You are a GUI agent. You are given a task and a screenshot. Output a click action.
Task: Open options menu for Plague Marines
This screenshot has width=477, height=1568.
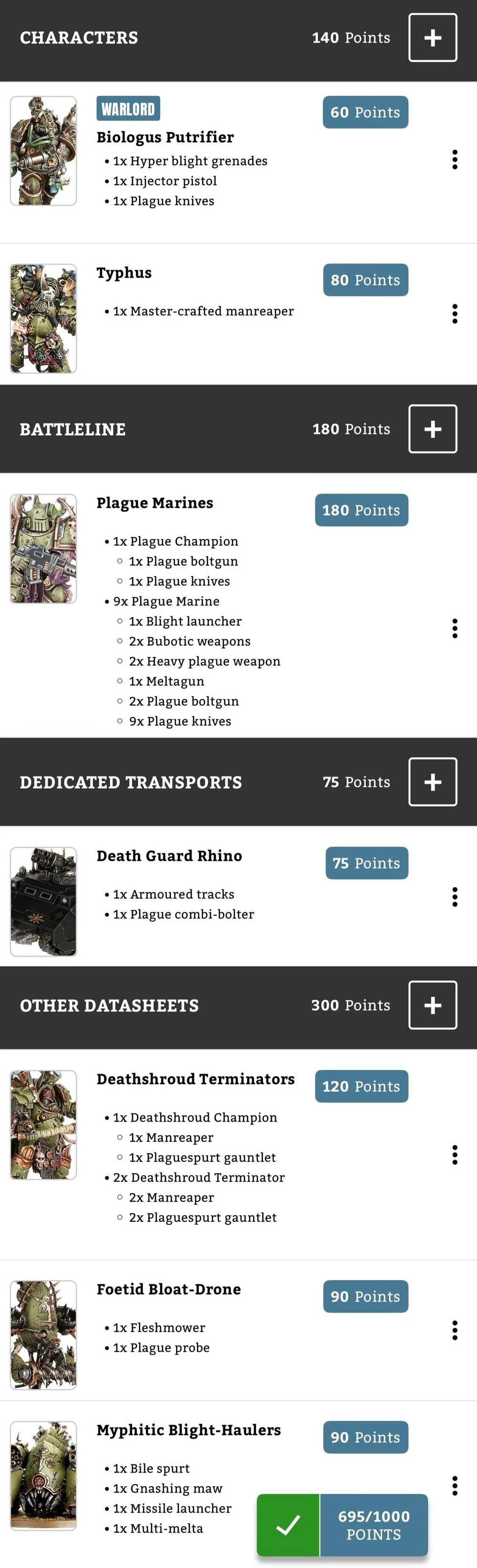[x=455, y=628]
